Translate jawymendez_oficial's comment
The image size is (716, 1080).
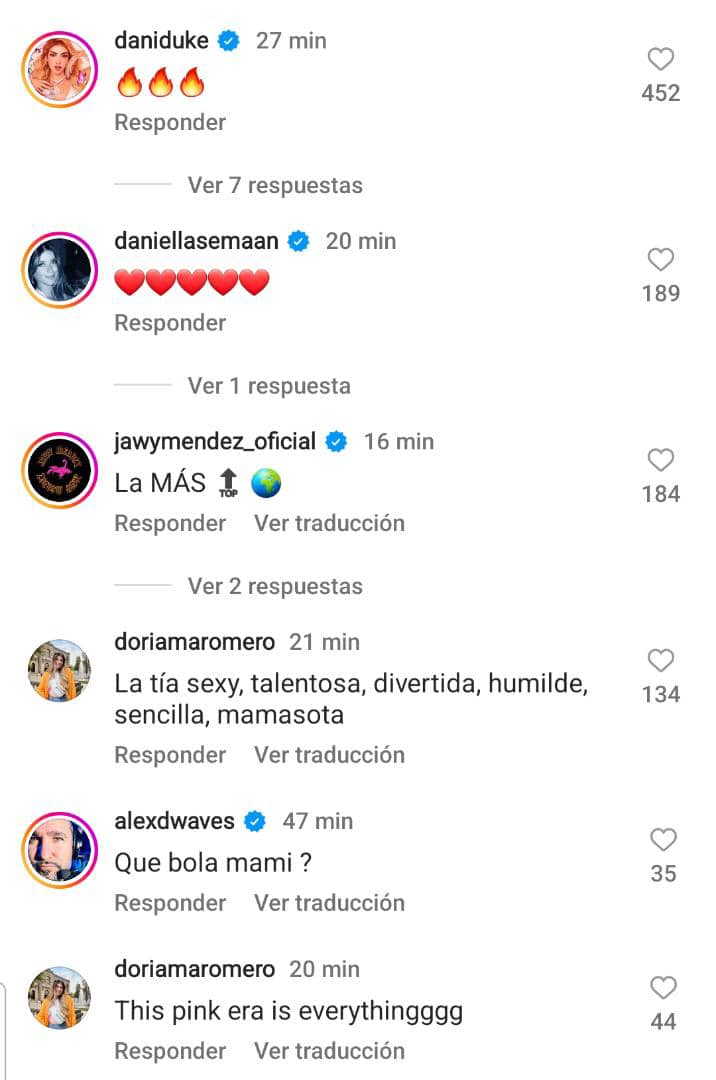pos(329,523)
